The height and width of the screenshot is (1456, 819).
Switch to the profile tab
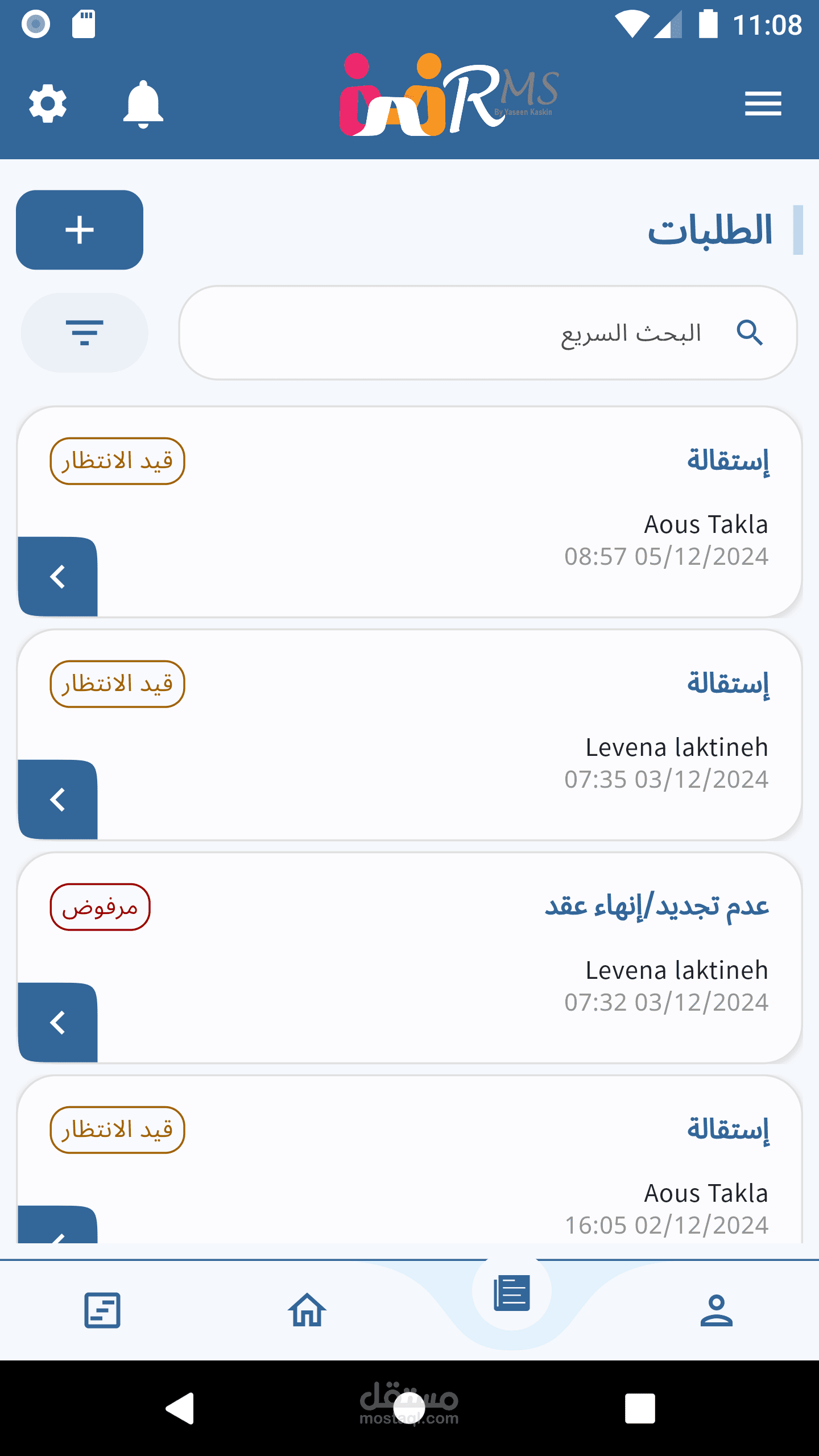(716, 1310)
